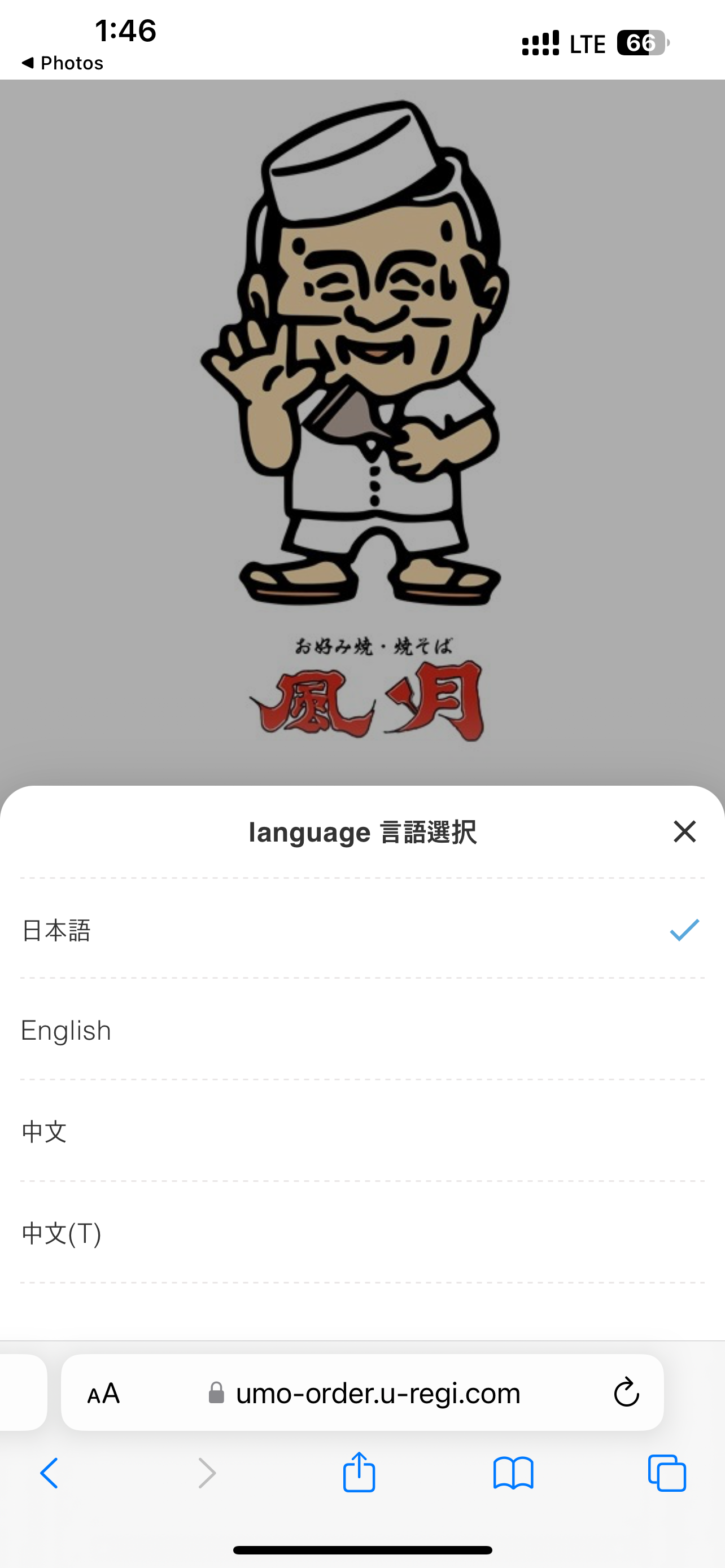
Task: Reload the current page
Action: click(626, 1392)
